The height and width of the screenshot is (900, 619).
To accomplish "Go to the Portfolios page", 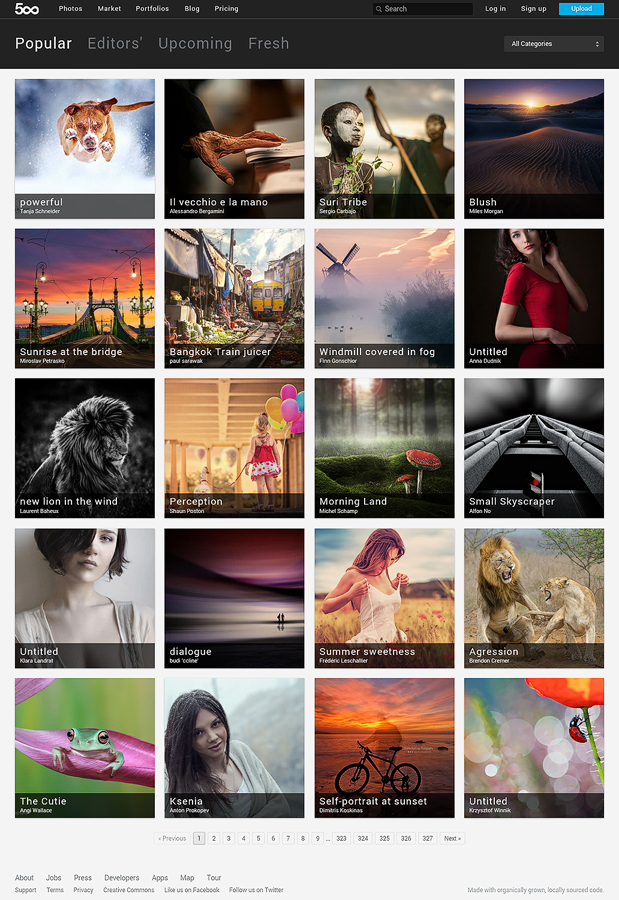I will click(x=152, y=9).
